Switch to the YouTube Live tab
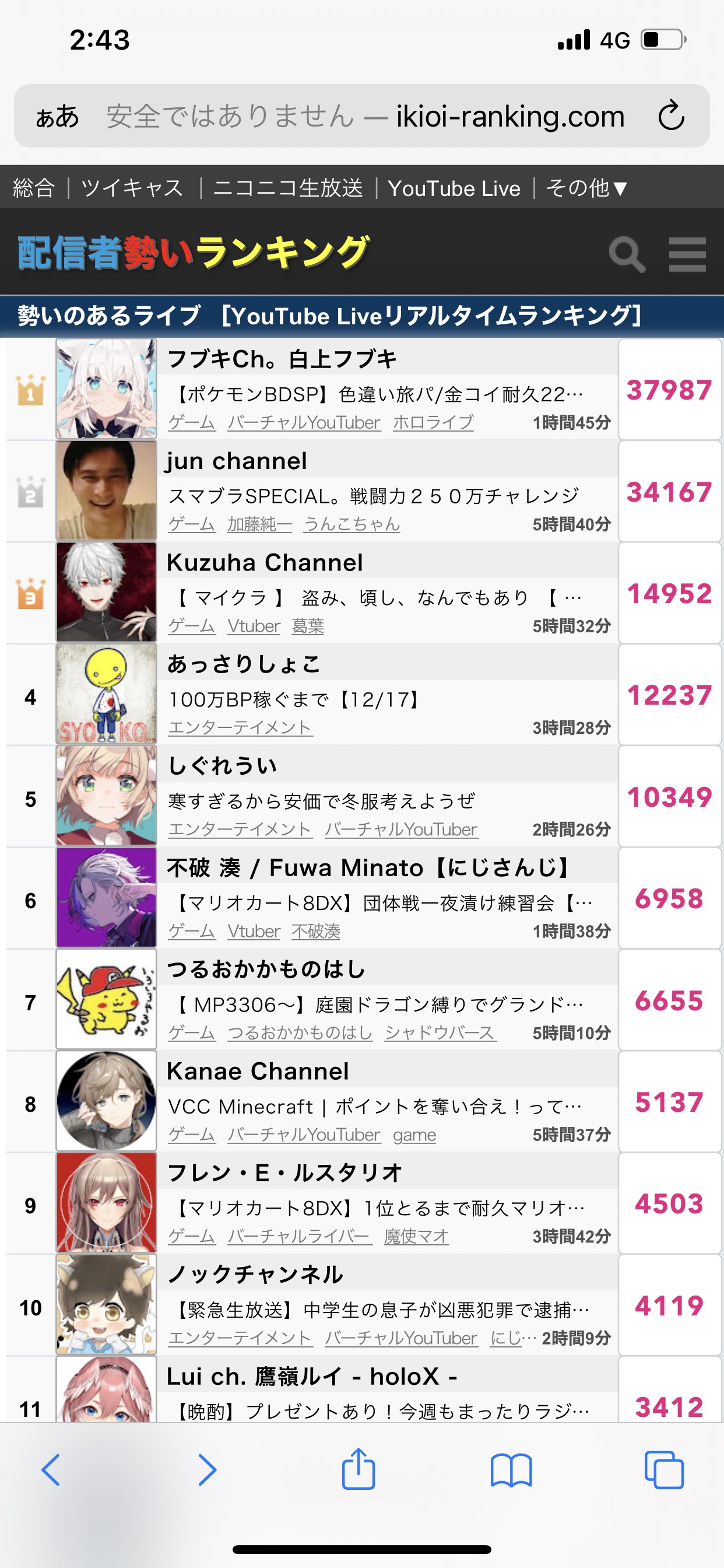Screen dimensions: 724x1568 454,188
